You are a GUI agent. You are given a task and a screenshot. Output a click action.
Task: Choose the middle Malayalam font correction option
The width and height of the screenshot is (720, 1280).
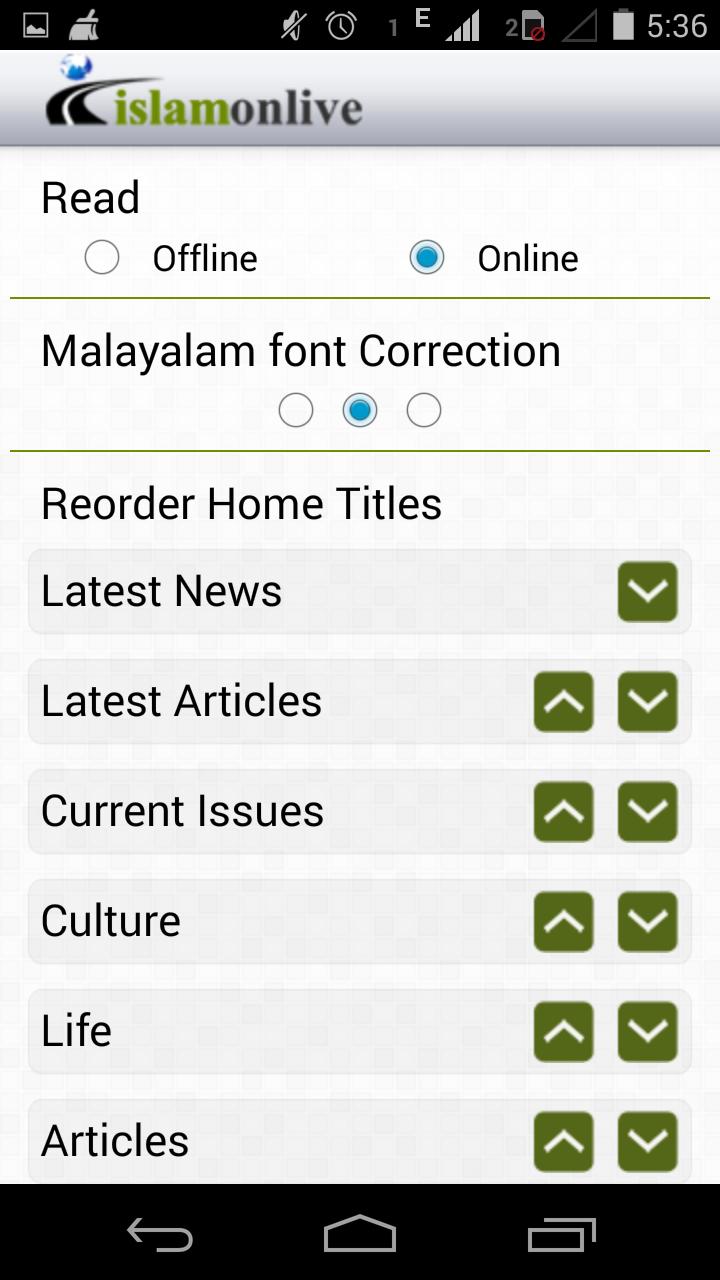coord(360,410)
